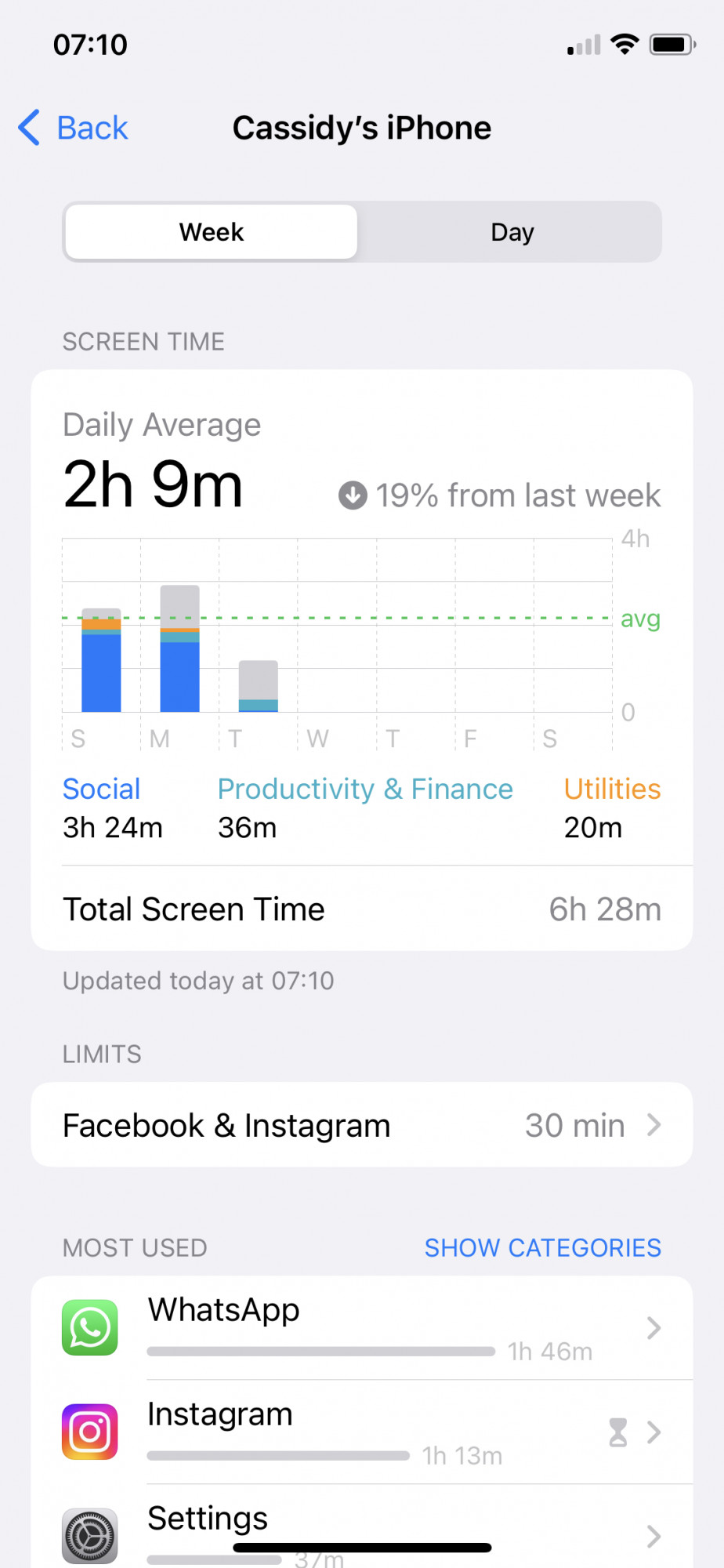The width and height of the screenshot is (724, 1568).
Task: Select the Week tab
Action: 210,231
